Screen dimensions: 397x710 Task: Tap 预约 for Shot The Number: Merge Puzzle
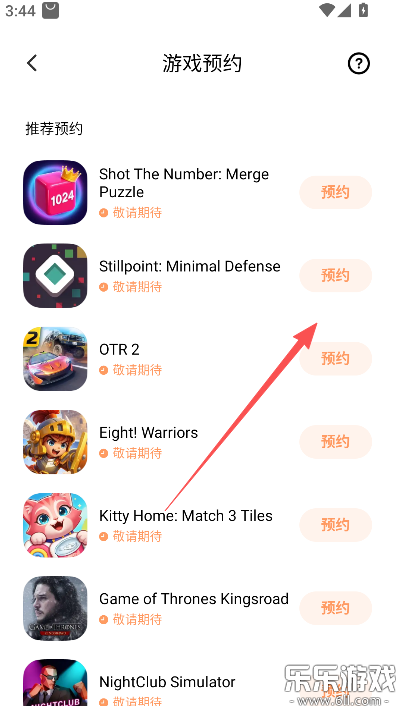click(x=335, y=192)
